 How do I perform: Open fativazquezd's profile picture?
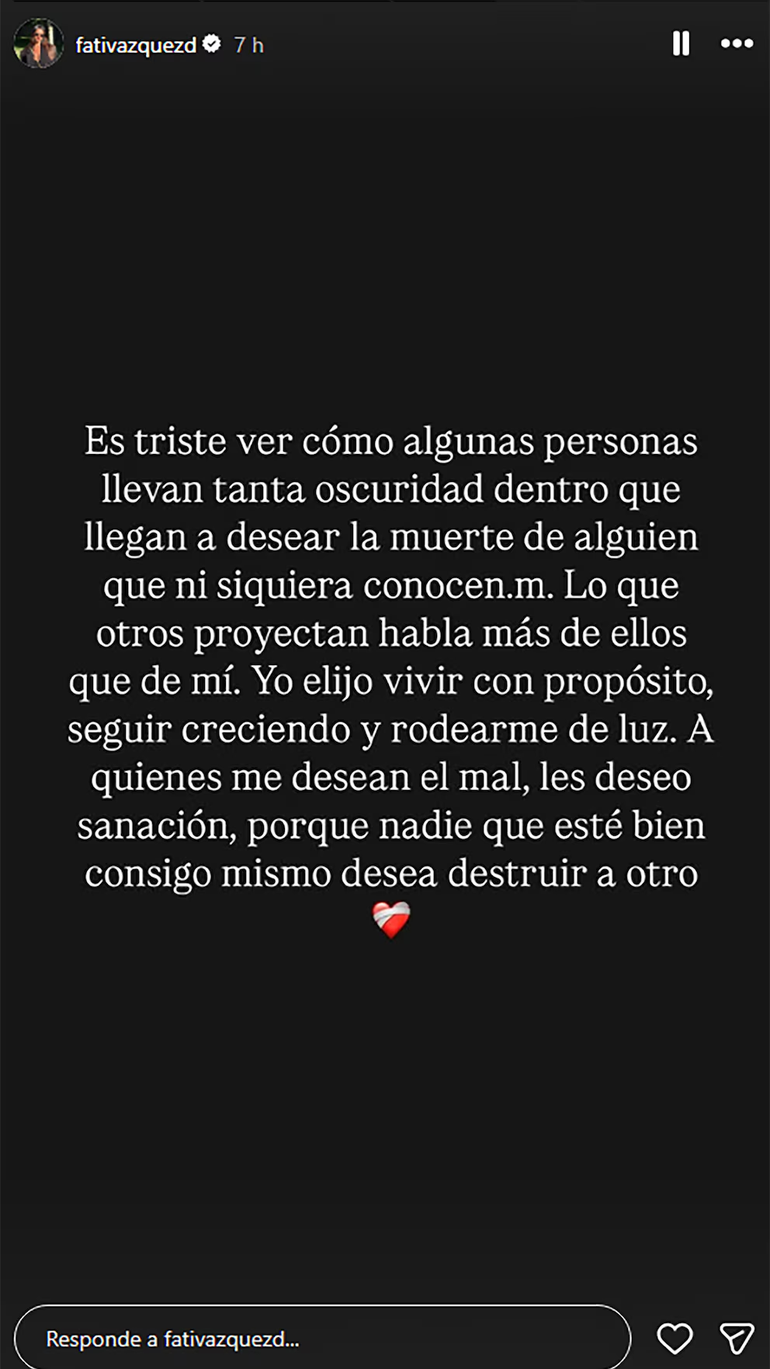pos(38,44)
